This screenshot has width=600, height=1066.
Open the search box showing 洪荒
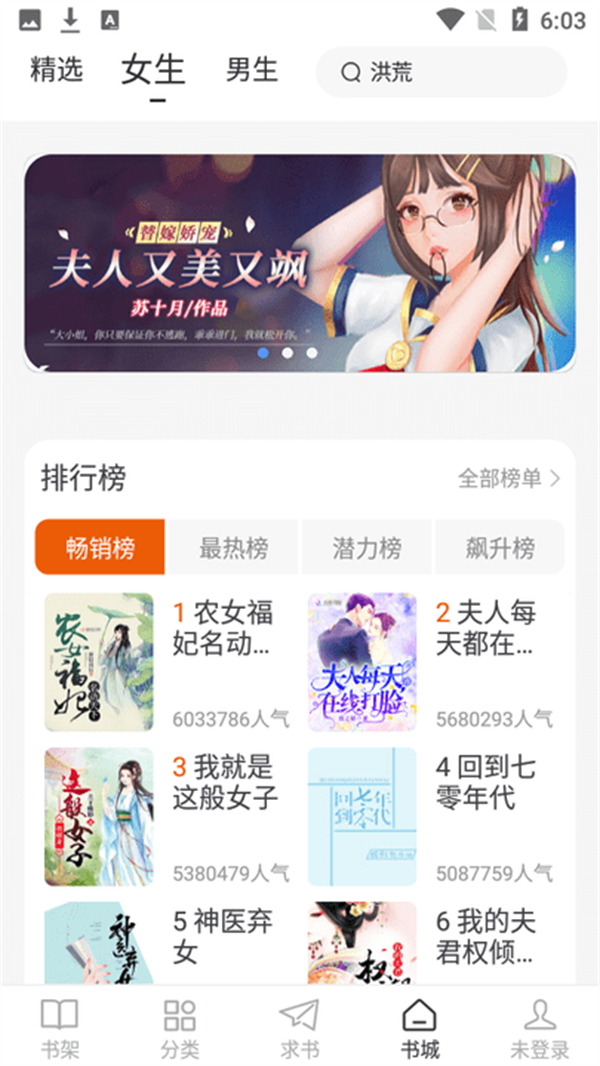point(441,72)
